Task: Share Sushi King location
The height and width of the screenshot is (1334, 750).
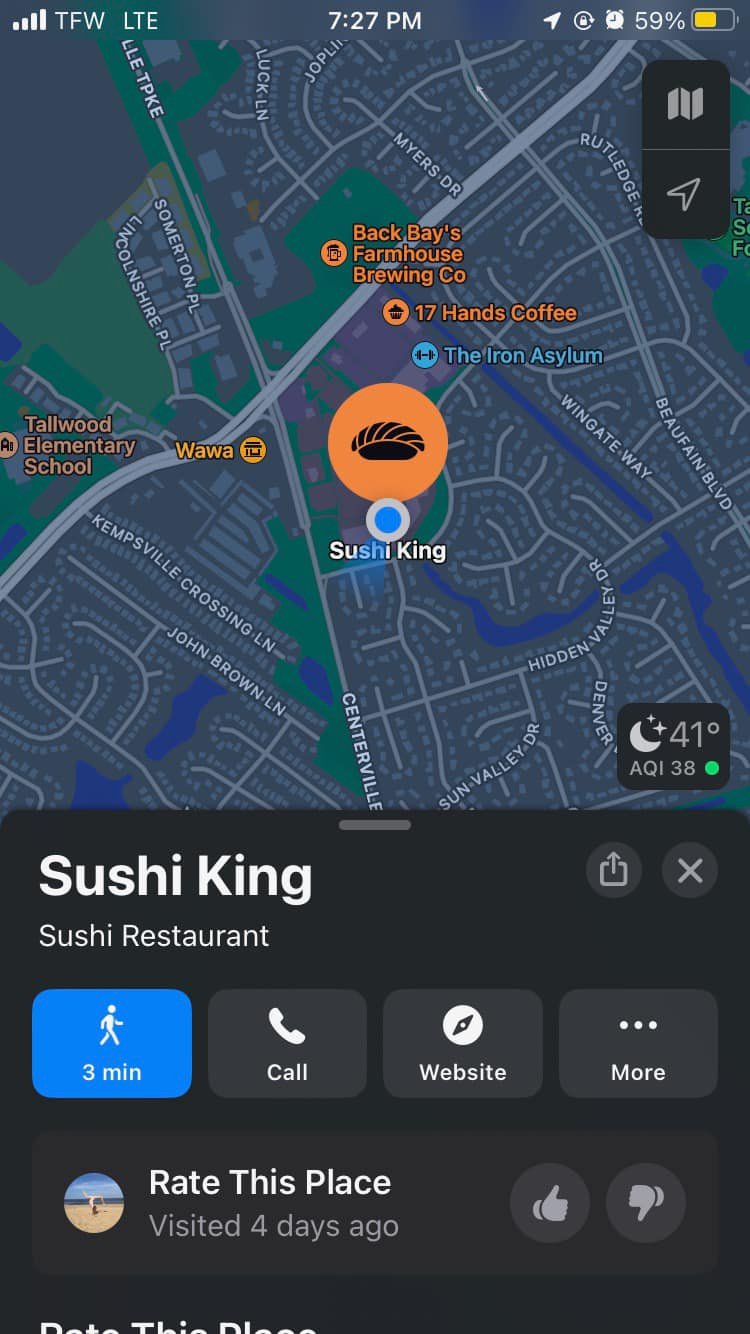Action: [x=613, y=870]
